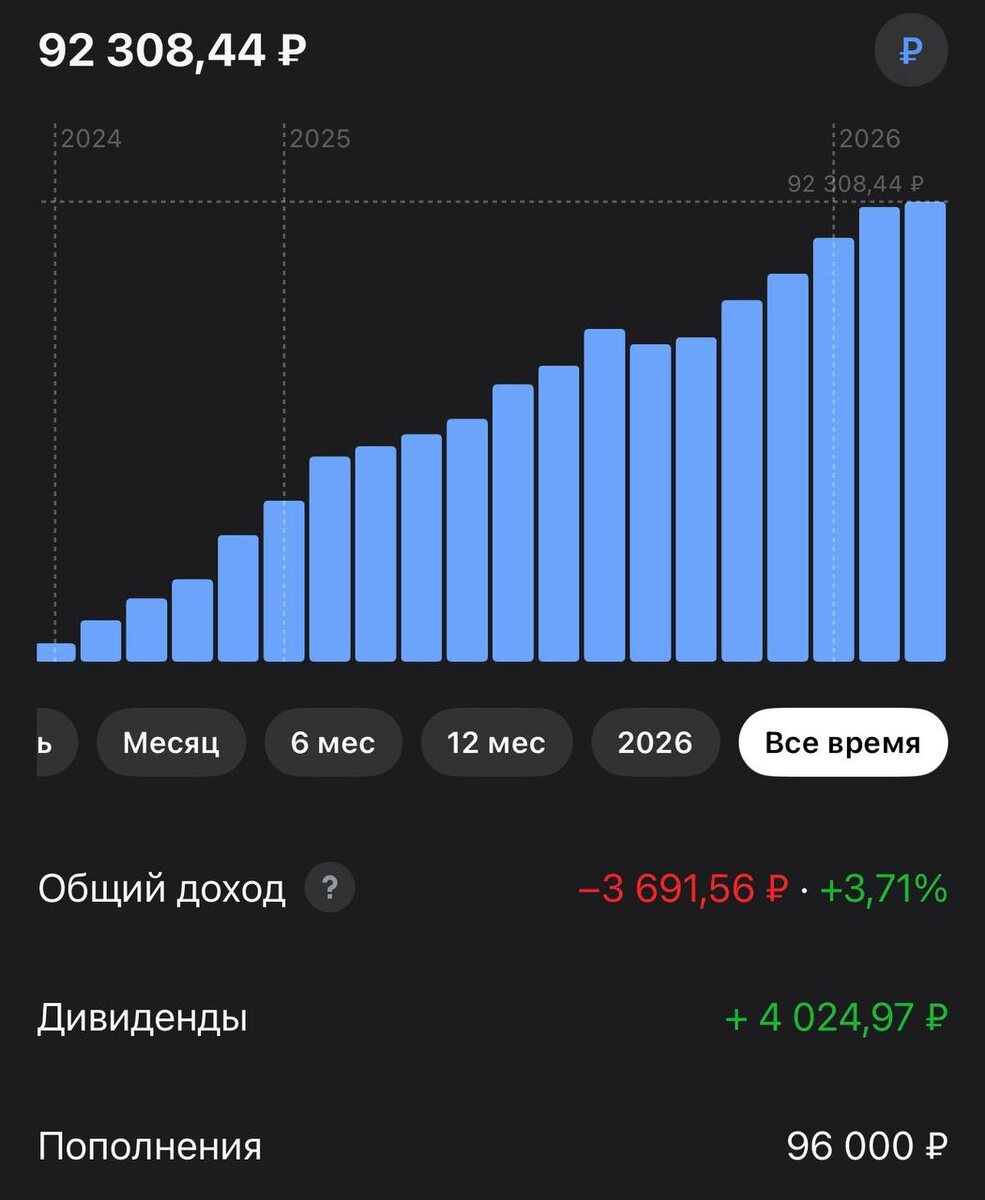Click the 2024 label on the chart
This screenshot has height=1200, width=985.
[x=92, y=138]
